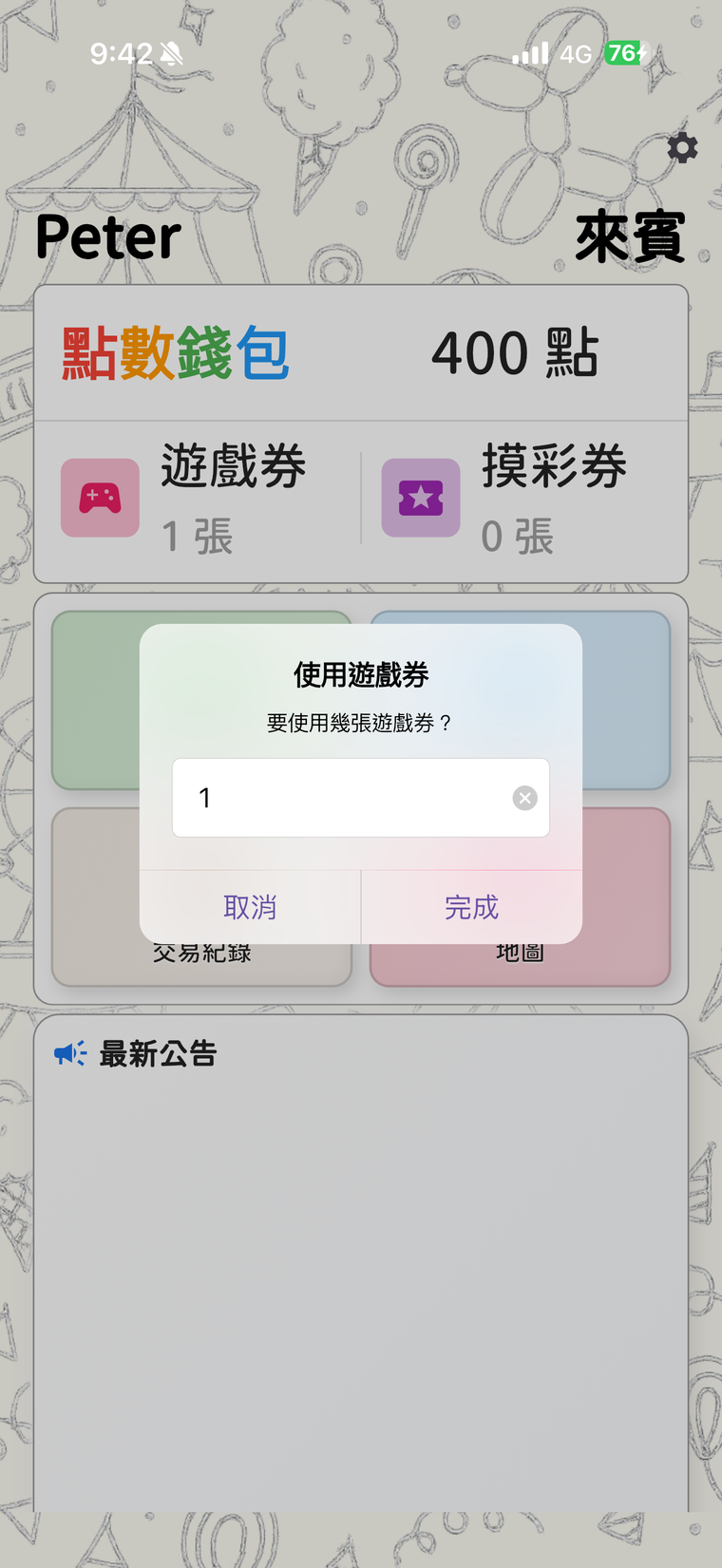
Task: Tap 取消 to cancel the dialog
Action: [250, 907]
